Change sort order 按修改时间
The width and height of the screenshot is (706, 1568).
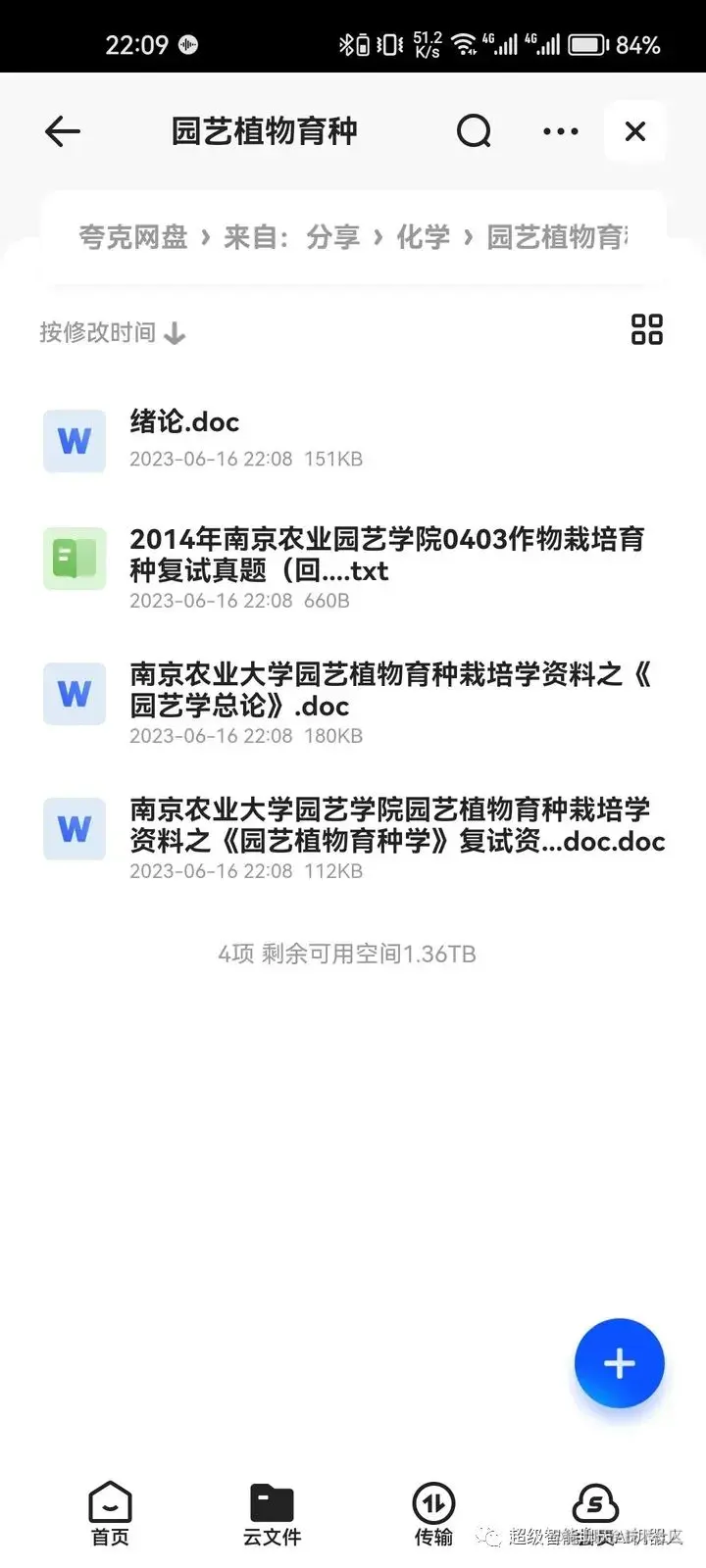(x=112, y=333)
